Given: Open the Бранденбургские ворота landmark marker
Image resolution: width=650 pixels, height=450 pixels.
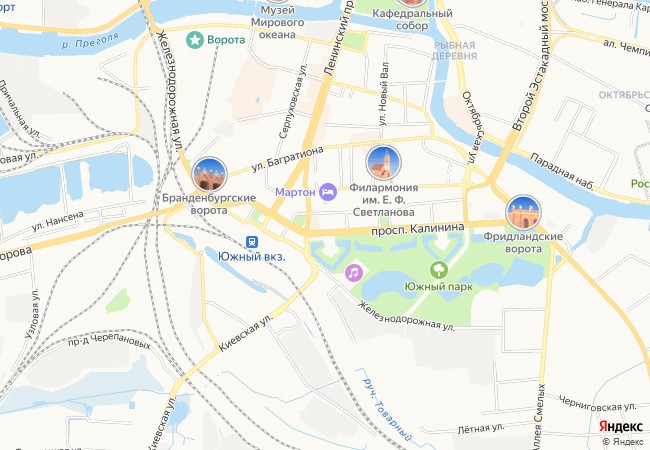Looking at the screenshot, I should 209,175.
